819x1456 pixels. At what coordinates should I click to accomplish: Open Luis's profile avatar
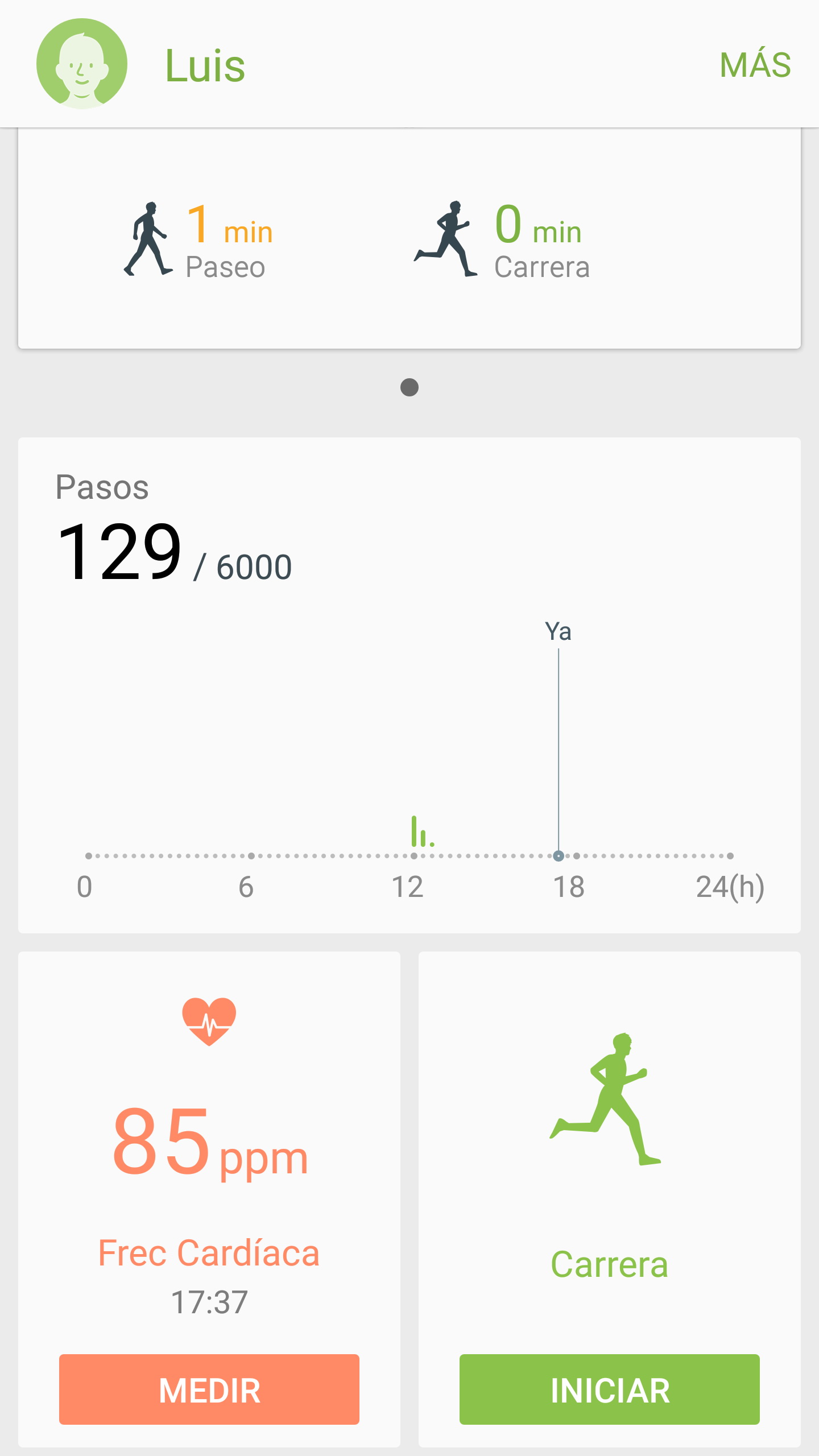click(x=82, y=64)
